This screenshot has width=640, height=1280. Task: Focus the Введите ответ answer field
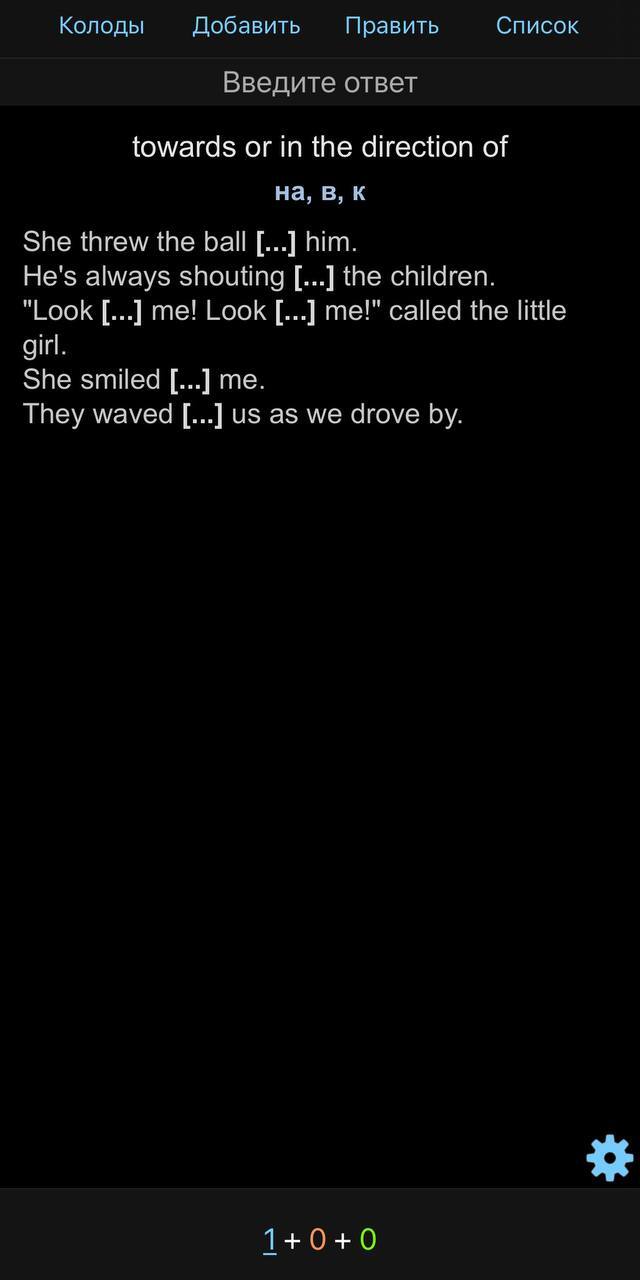point(320,82)
